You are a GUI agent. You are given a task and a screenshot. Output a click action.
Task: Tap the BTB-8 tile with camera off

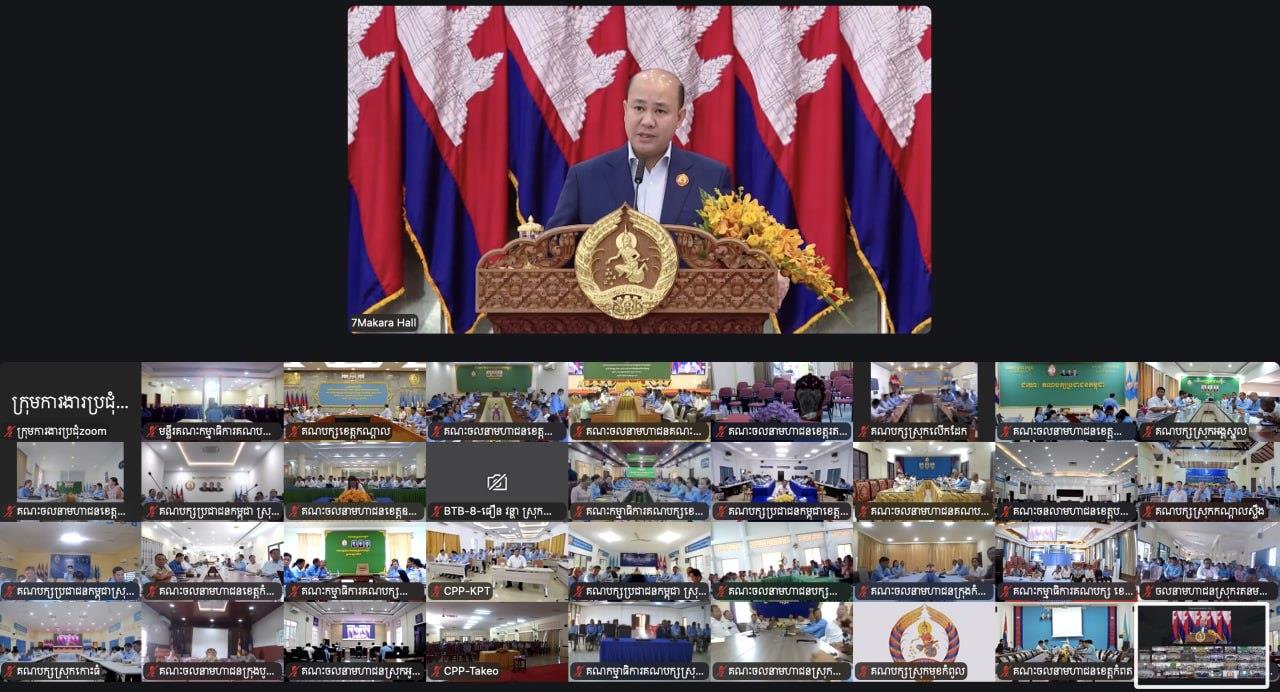[496, 481]
